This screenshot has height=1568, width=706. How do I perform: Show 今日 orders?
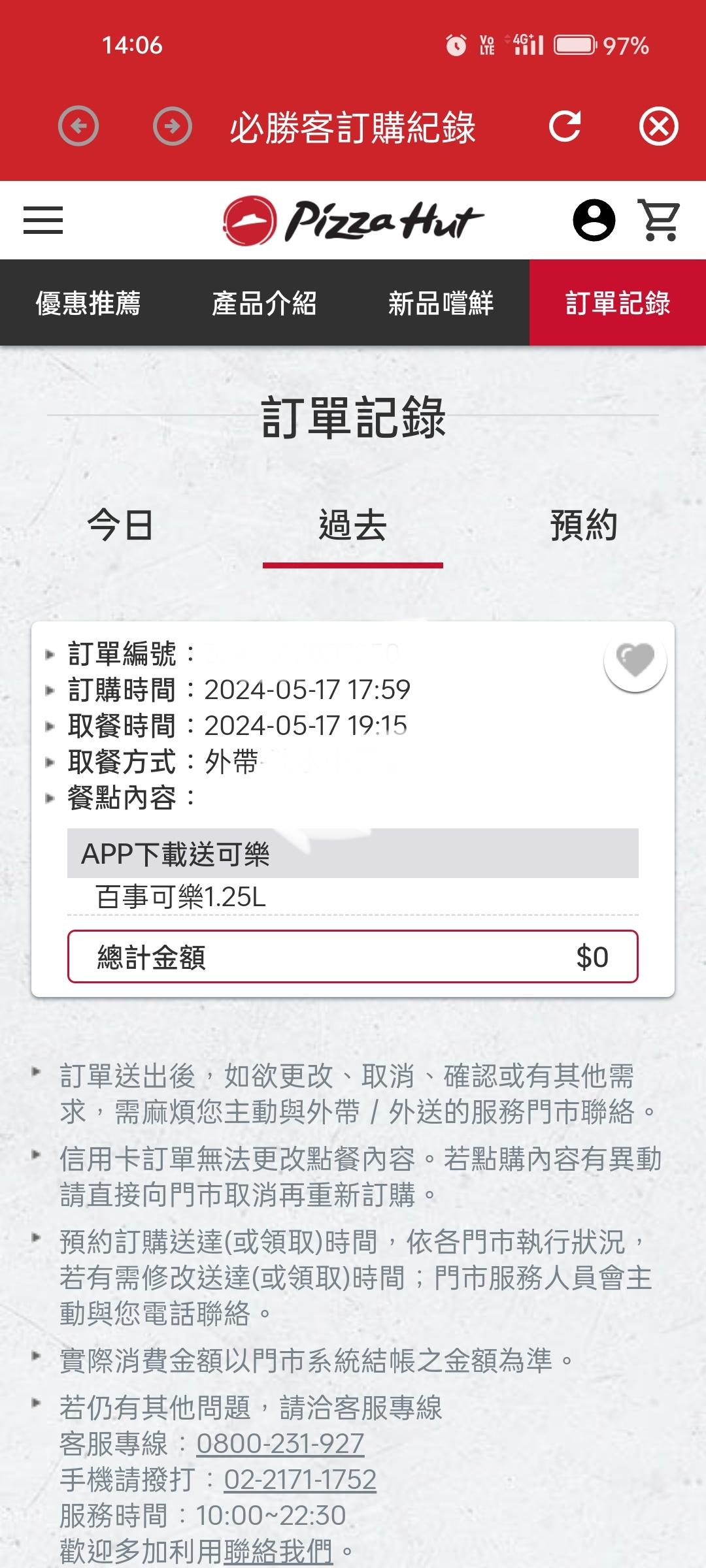point(121,525)
